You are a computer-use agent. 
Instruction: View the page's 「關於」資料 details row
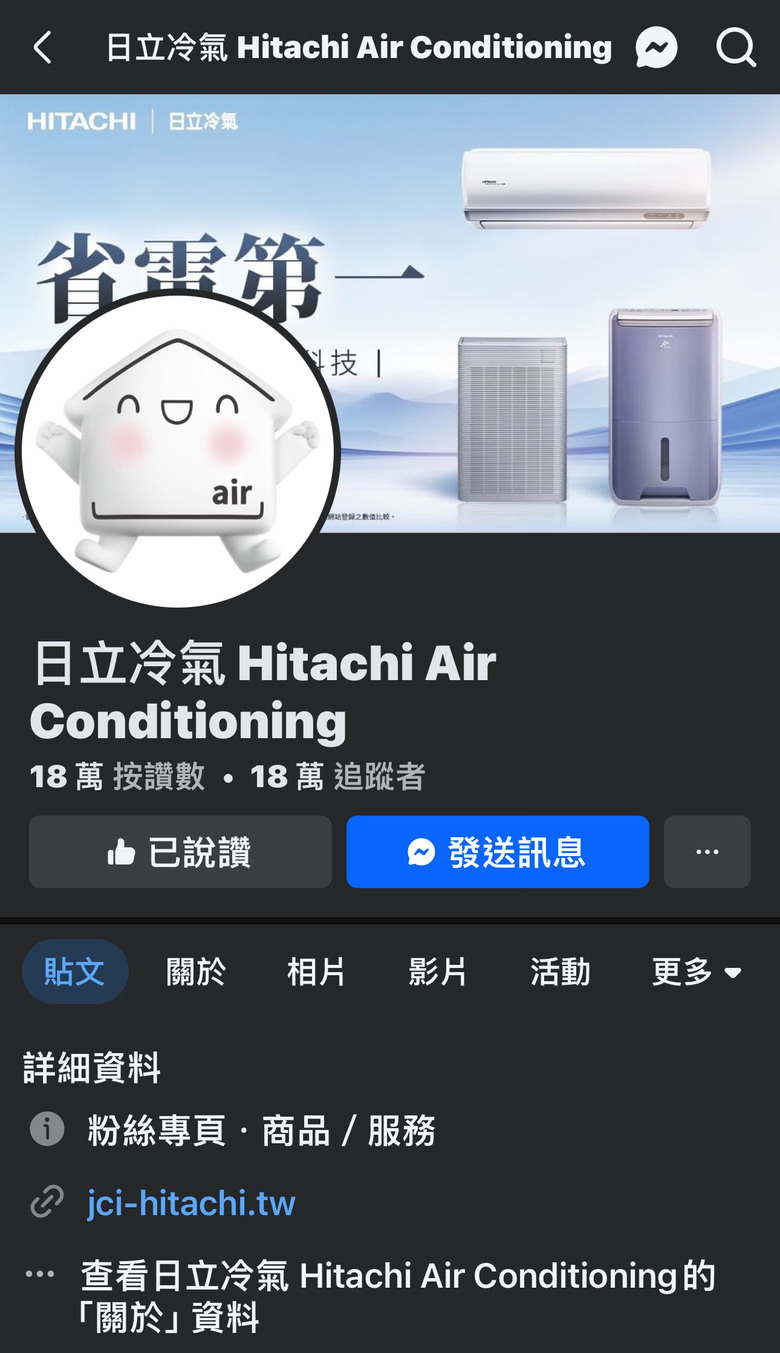(396, 1296)
